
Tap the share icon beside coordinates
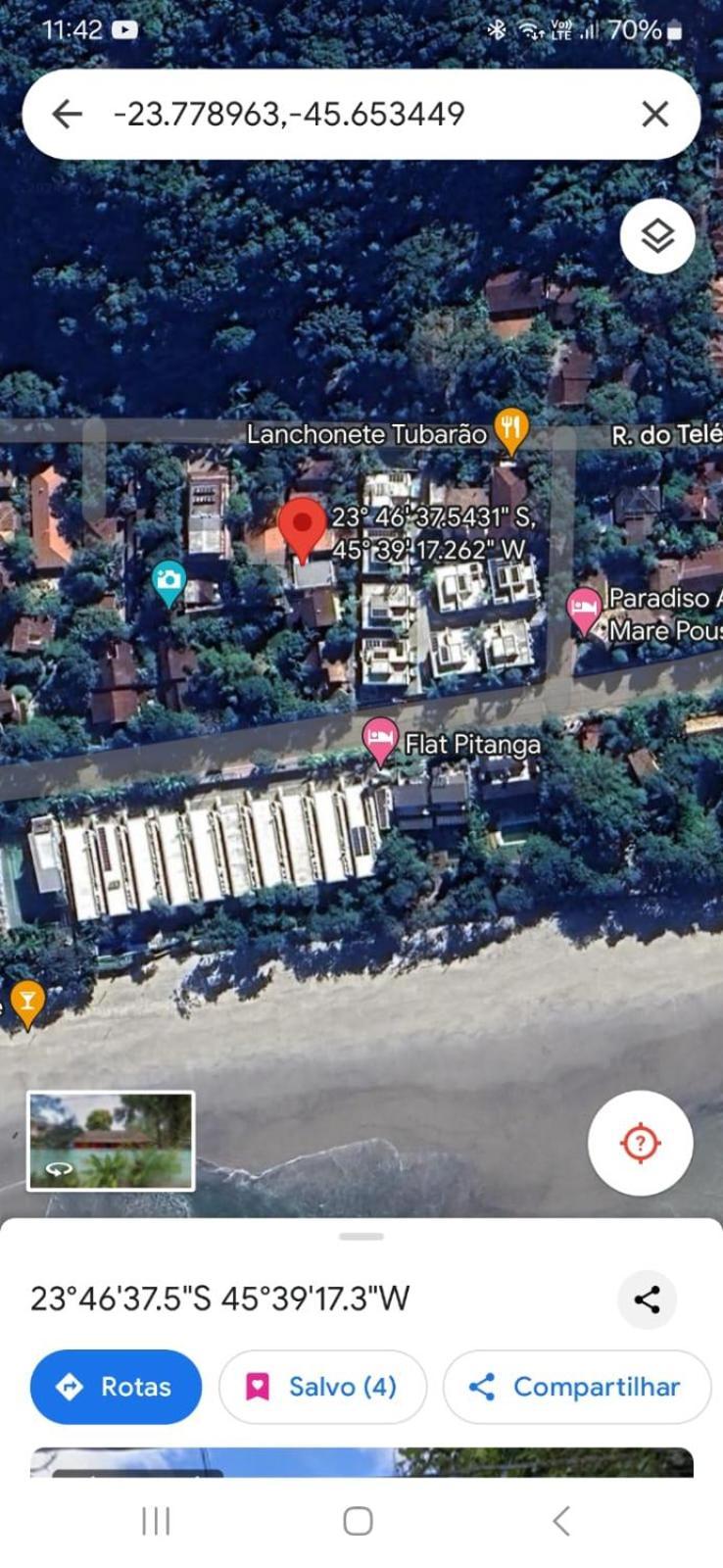pos(647,1299)
